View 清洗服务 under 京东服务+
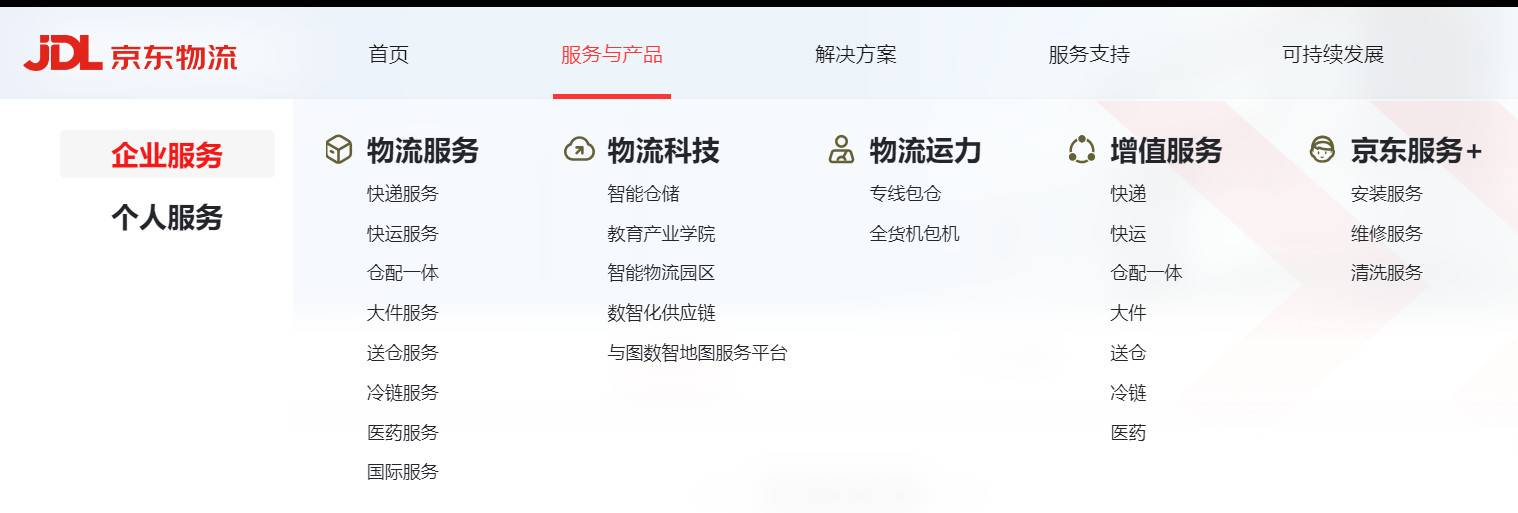This screenshot has height=513, width=1518. pyautogui.click(x=1386, y=273)
